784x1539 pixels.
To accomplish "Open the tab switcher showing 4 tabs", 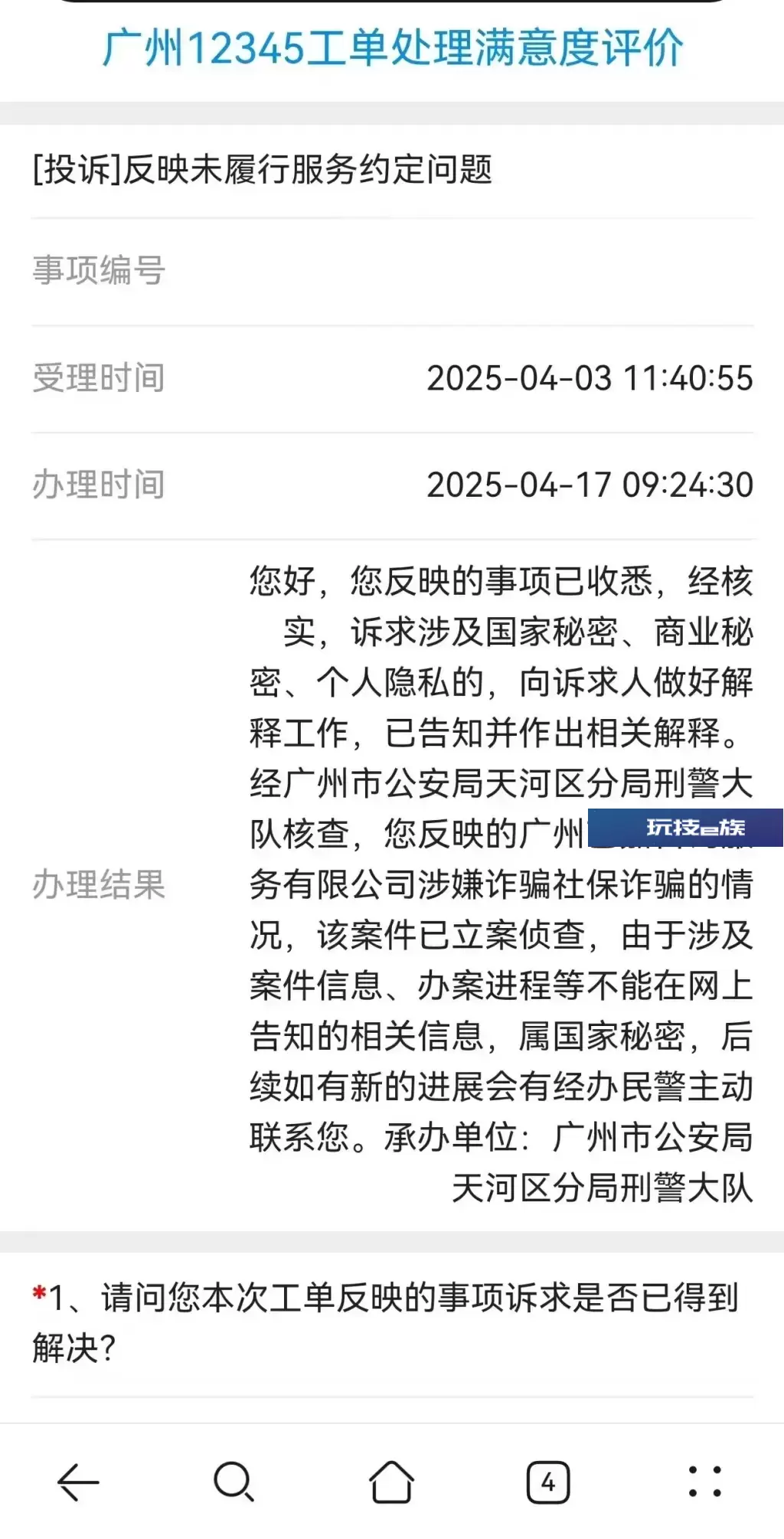I will tap(548, 1482).
